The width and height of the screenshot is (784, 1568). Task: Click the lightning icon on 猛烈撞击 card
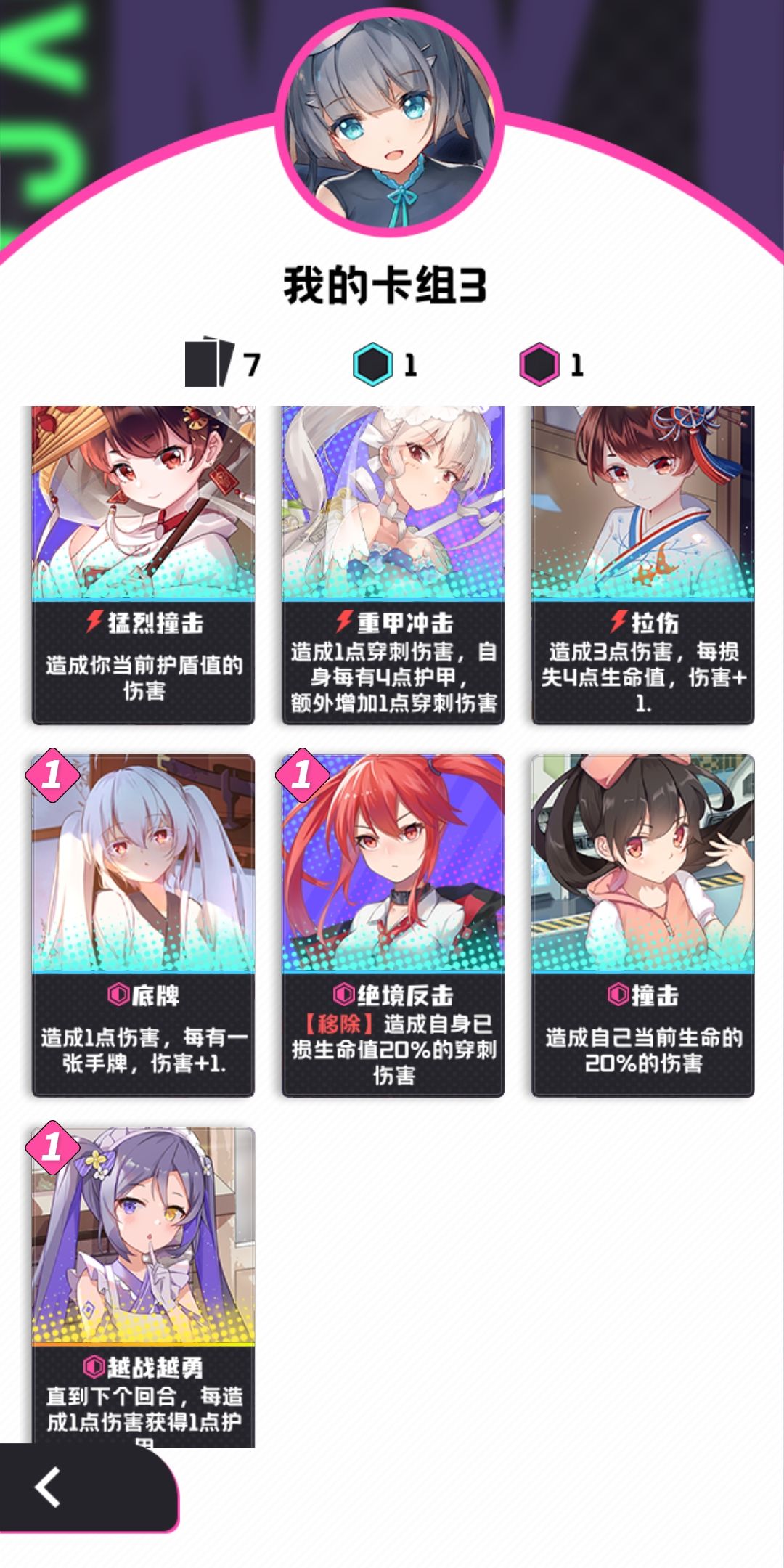[x=92, y=621]
